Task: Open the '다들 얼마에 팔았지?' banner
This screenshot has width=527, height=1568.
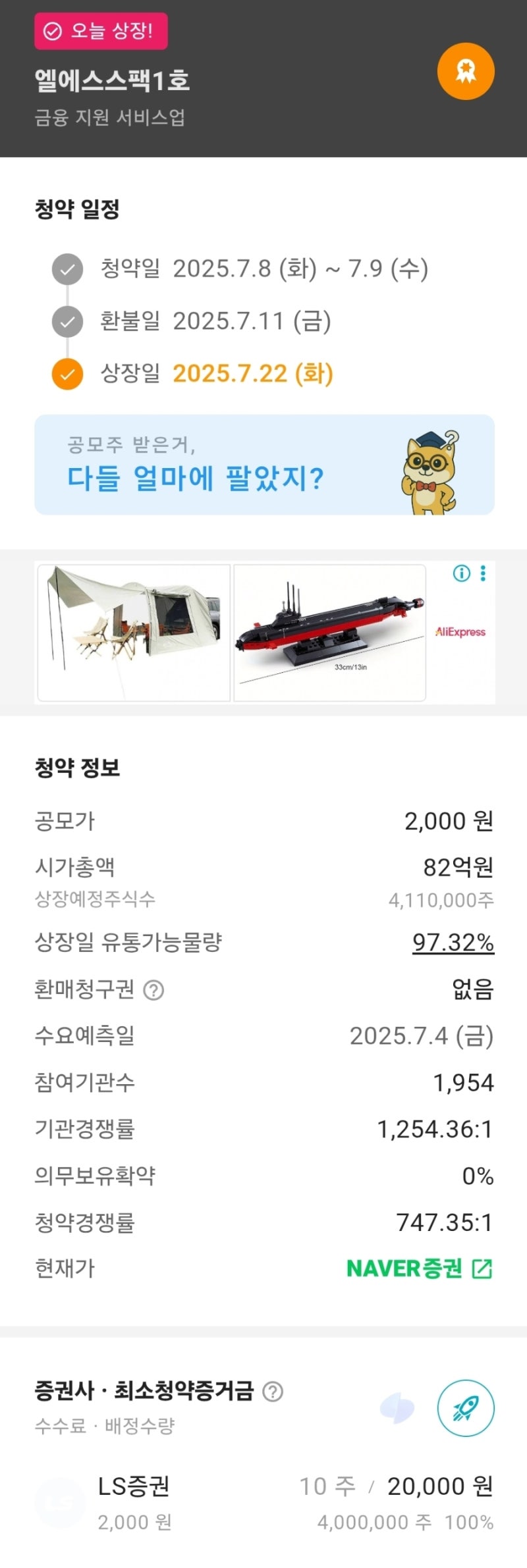Action: point(264,465)
